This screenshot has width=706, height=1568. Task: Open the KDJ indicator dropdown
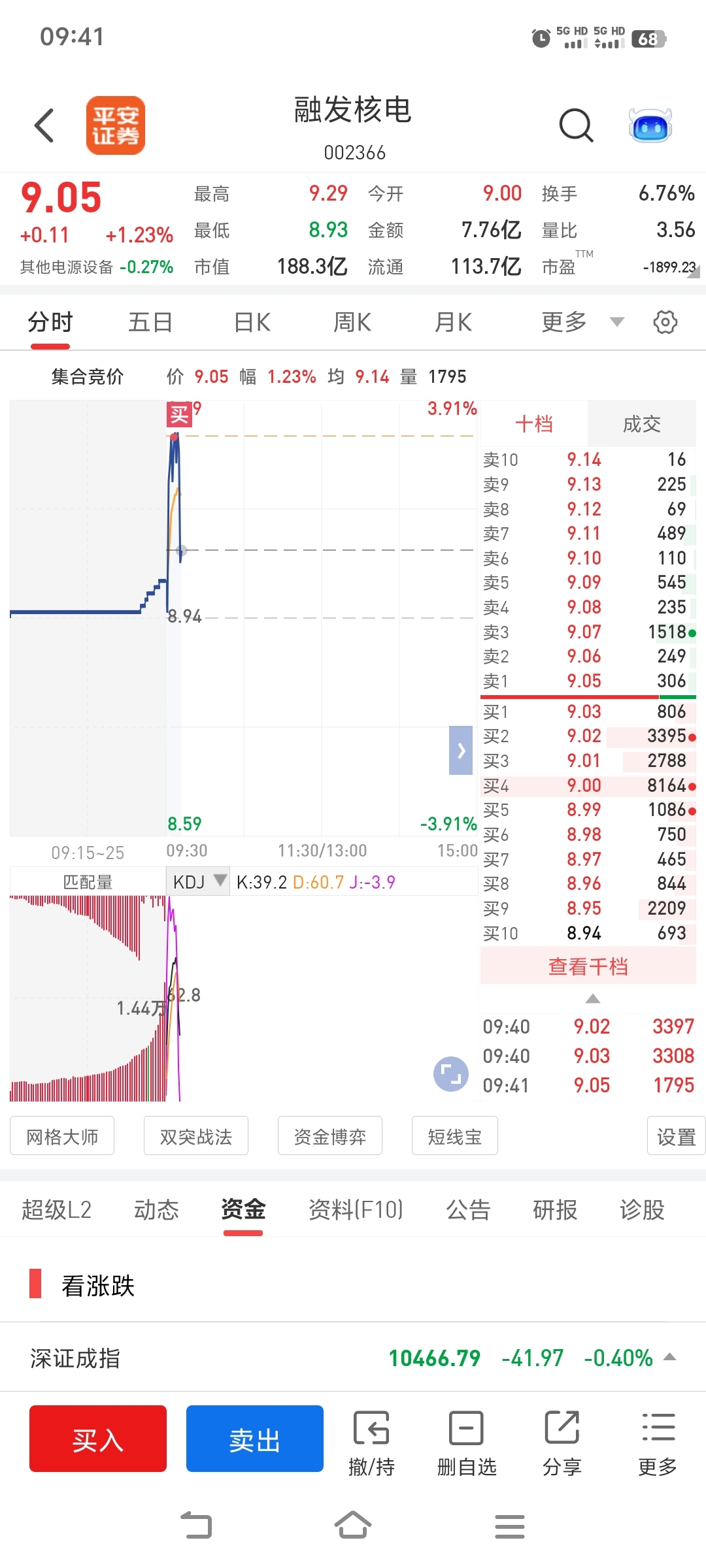coord(198,882)
